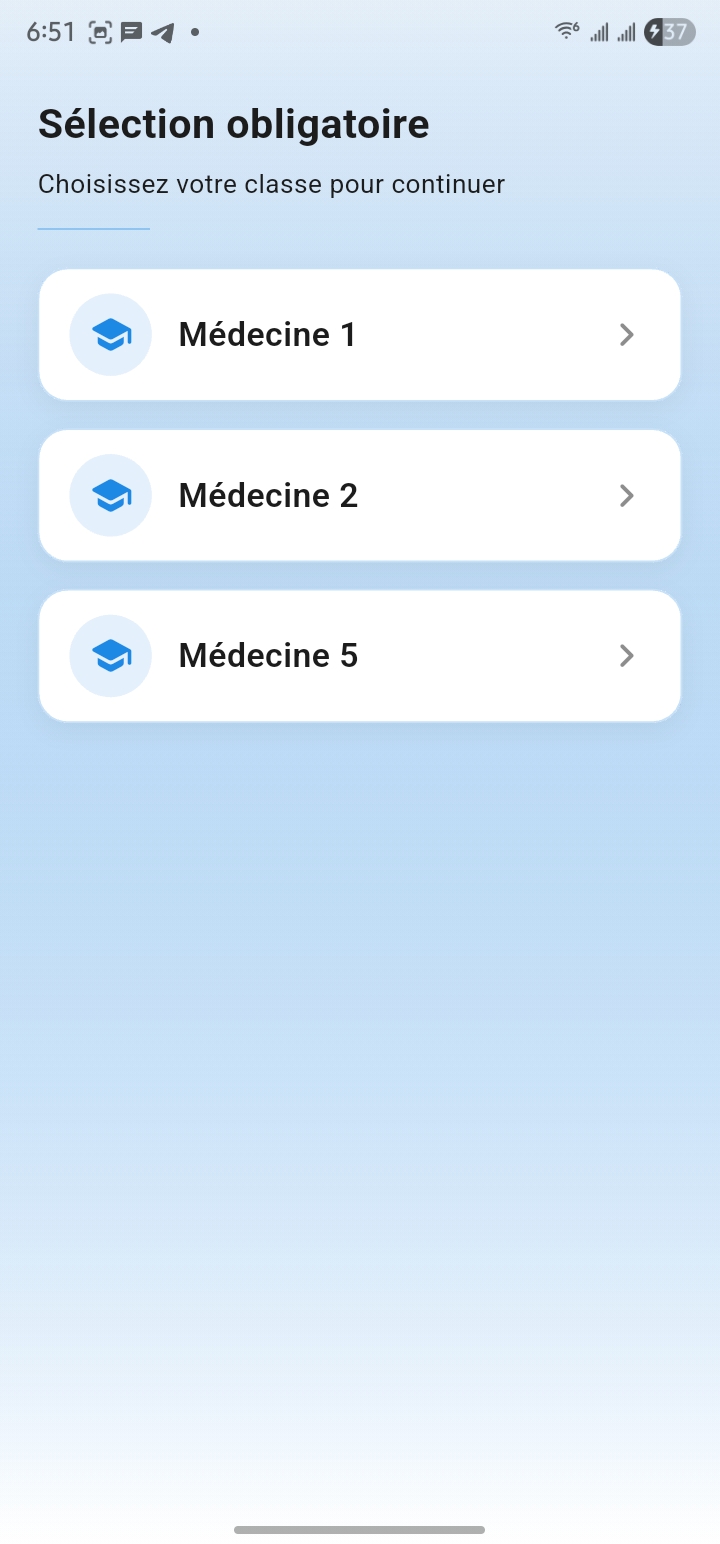Image resolution: width=720 pixels, height=1544 pixels.
Task: Expand the Médecine 1 entry via its chevron
Action: 627,334
